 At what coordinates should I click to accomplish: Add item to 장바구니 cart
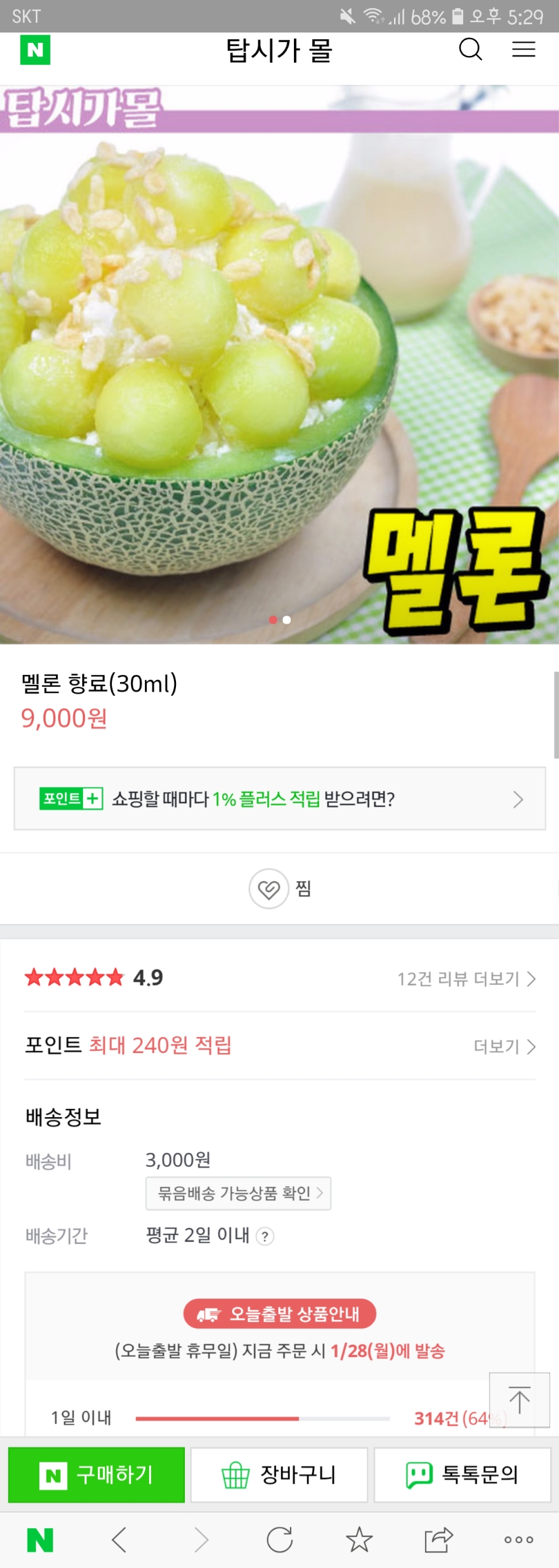click(x=279, y=1475)
